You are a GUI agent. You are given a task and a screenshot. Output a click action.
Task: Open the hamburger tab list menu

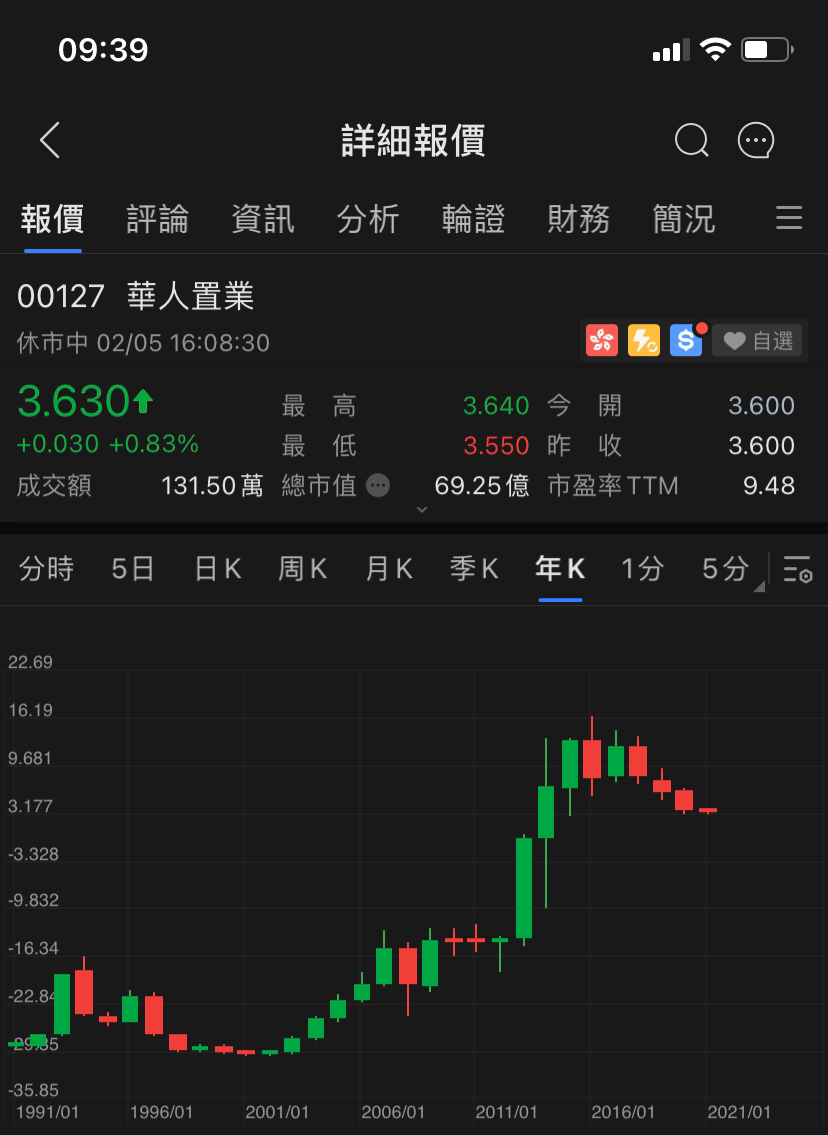(789, 218)
